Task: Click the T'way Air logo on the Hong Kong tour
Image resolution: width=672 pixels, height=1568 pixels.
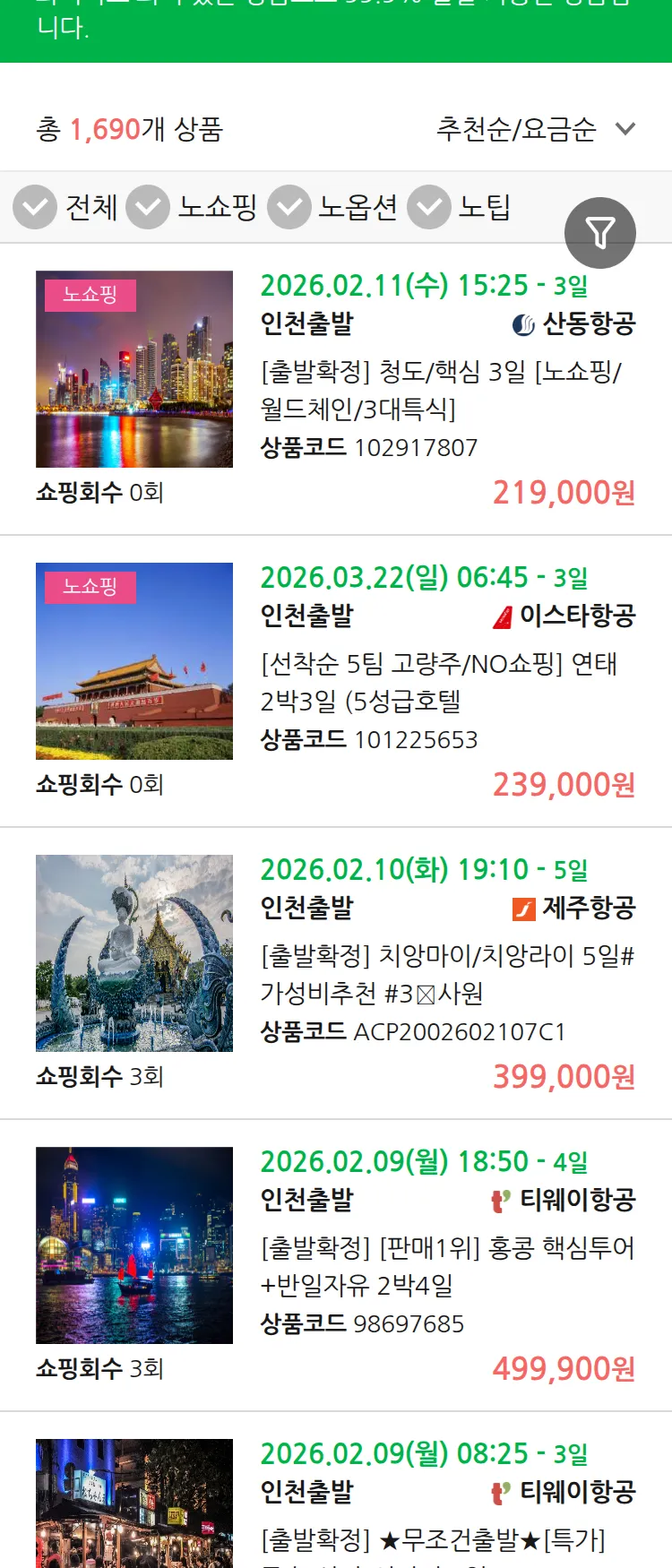Action: pyautogui.click(x=502, y=1201)
